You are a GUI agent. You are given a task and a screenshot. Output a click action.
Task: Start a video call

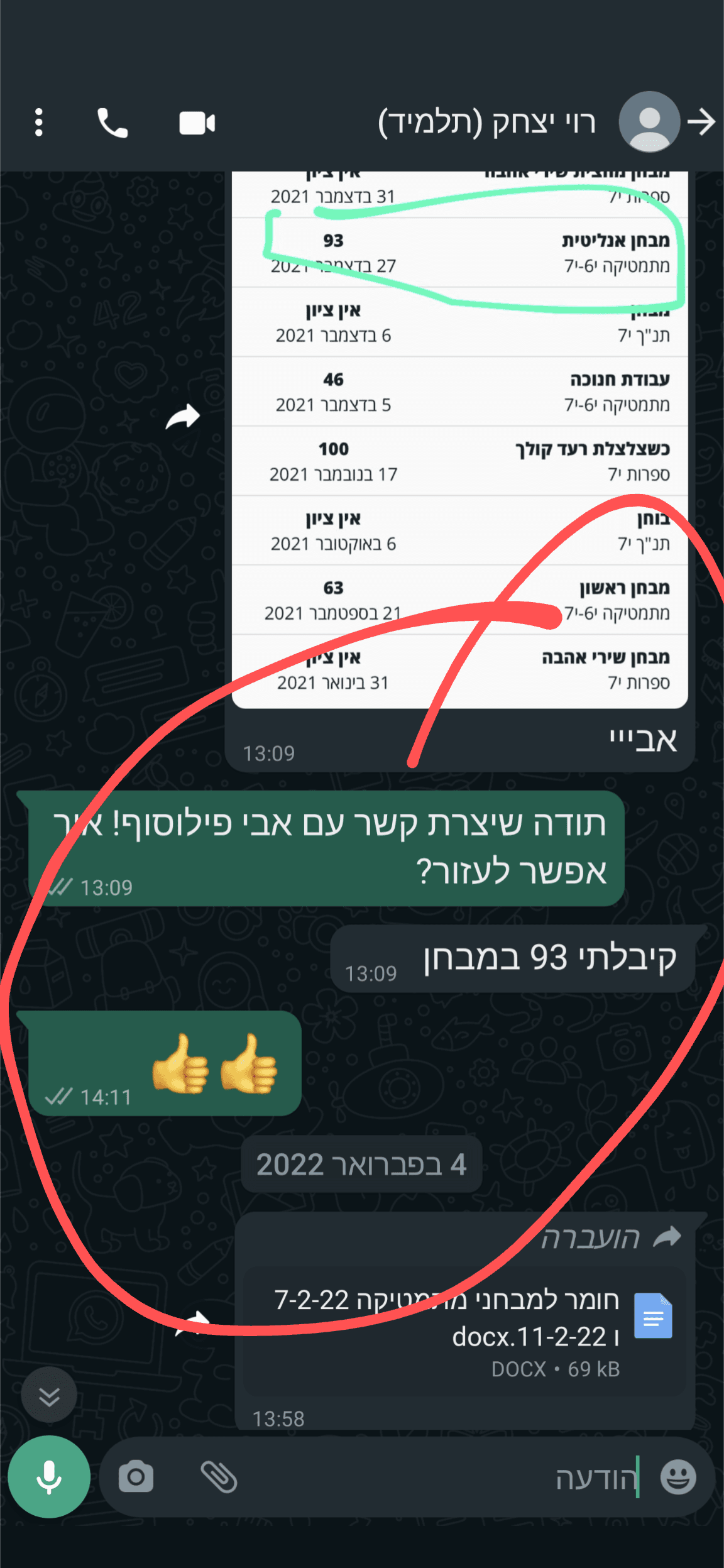[197, 123]
